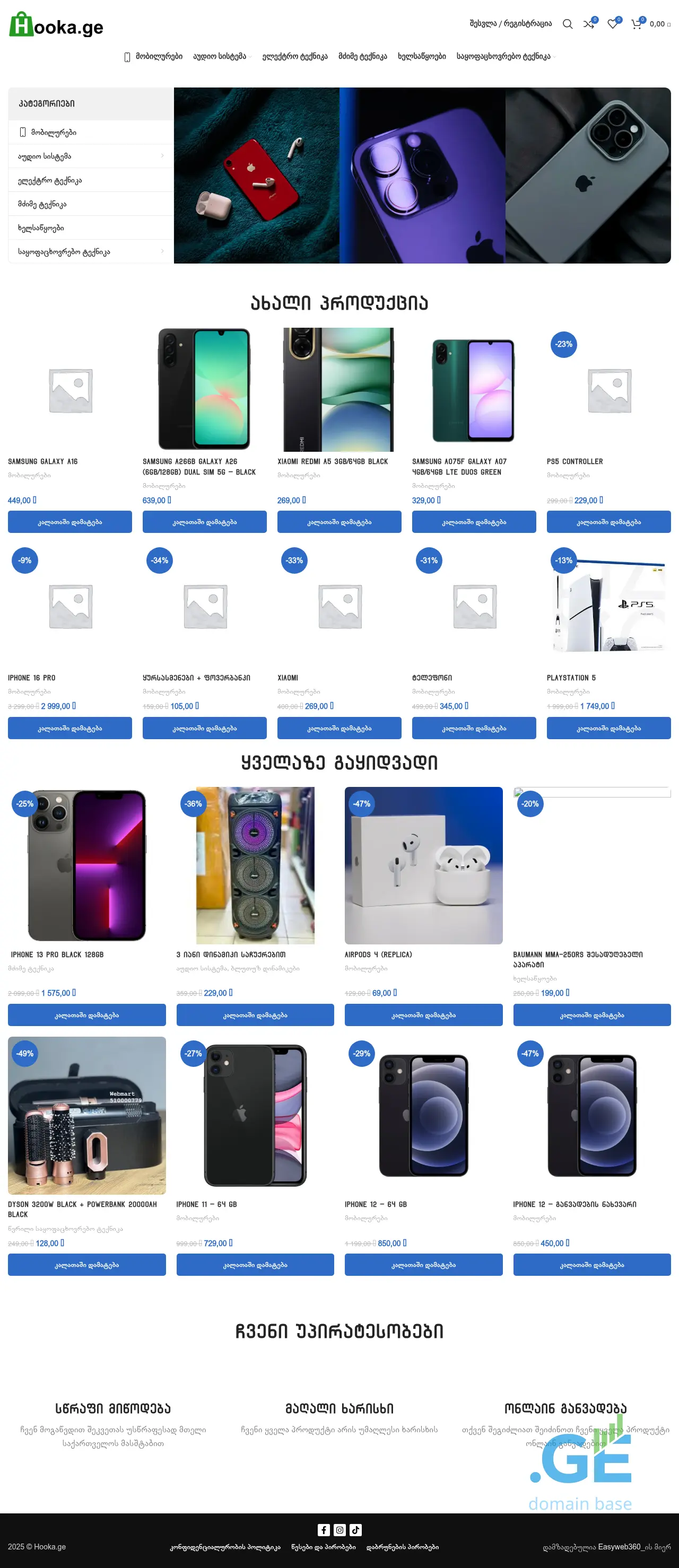Screen dimensions: 679x1568
Task: Add iPhone 11 – 64 GB to cart
Action: pyautogui.click(x=255, y=1265)
